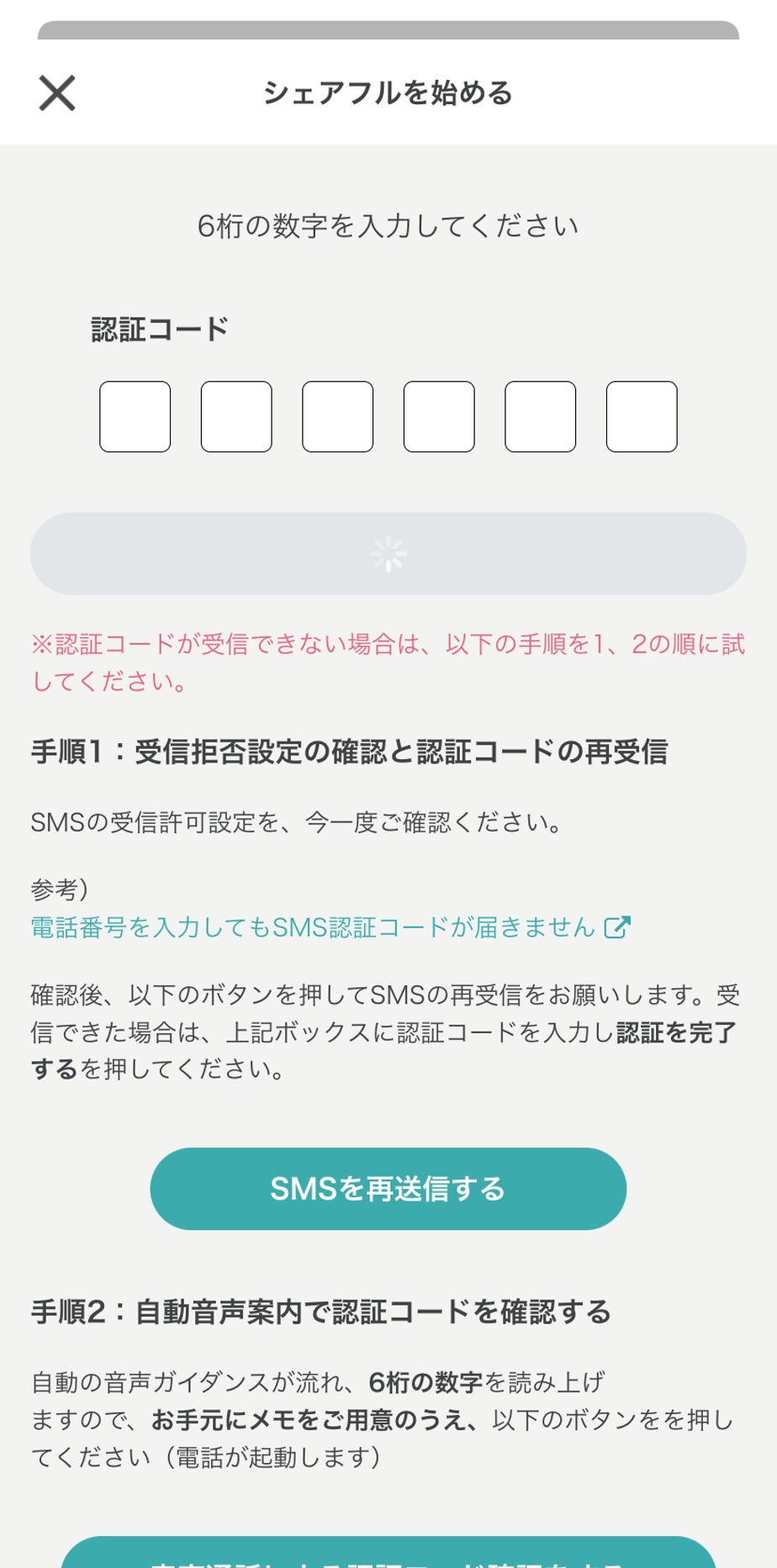
Task: Tap the シェアフルを始める header title
Action: point(388,91)
